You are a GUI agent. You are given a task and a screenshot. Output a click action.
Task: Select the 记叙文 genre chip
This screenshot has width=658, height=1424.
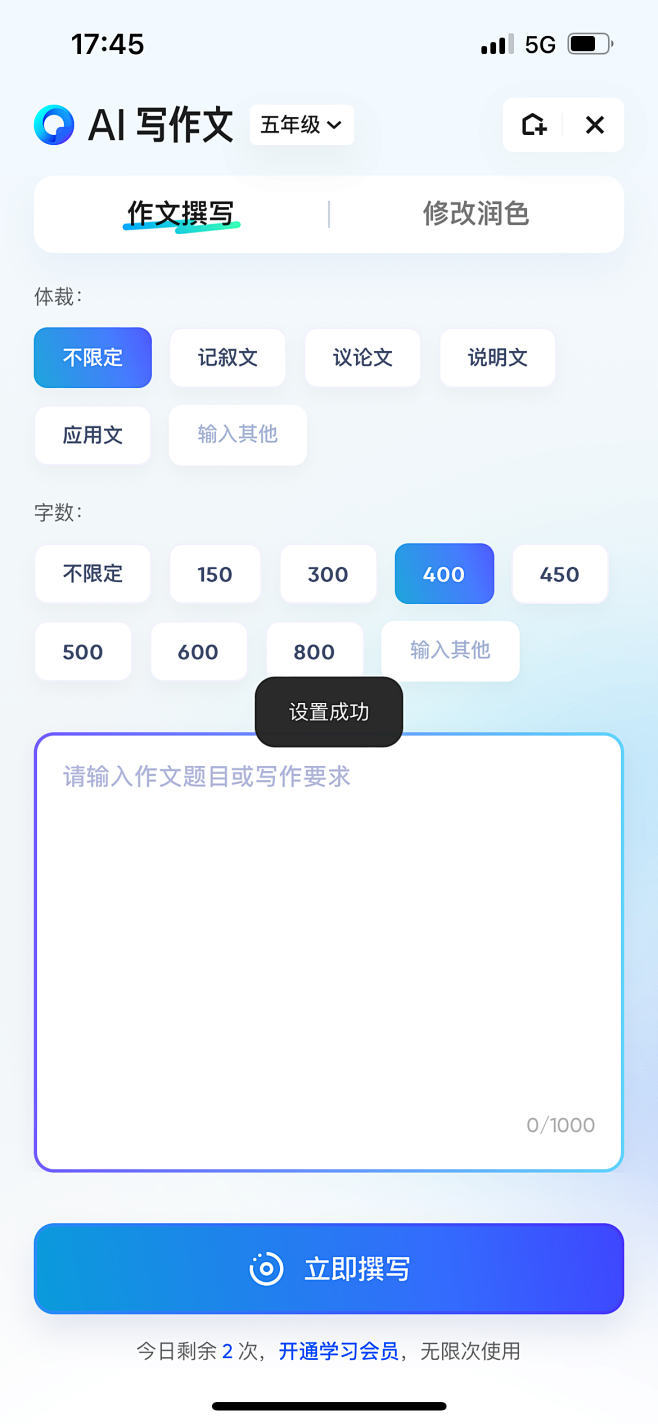click(x=228, y=357)
